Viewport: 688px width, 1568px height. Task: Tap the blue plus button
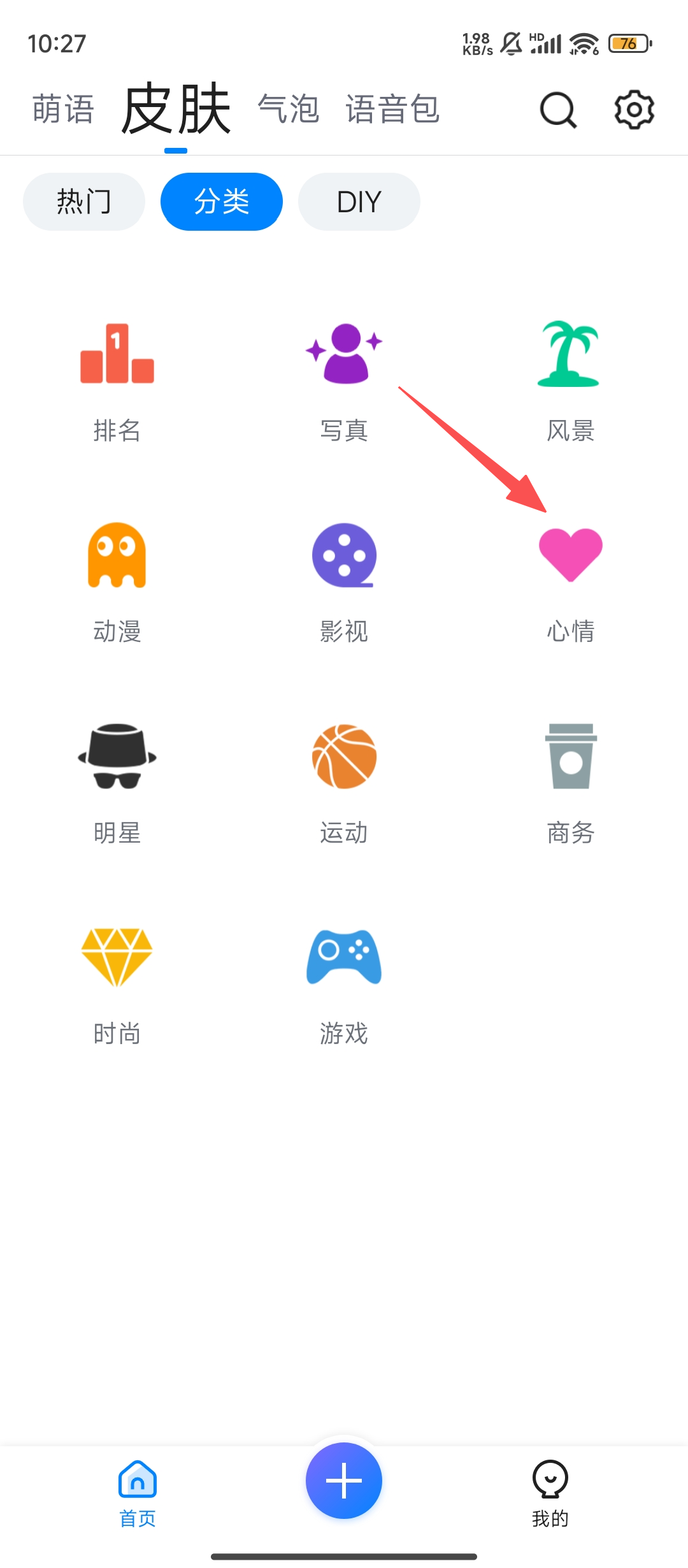pyautogui.click(x=344, y=1480)
